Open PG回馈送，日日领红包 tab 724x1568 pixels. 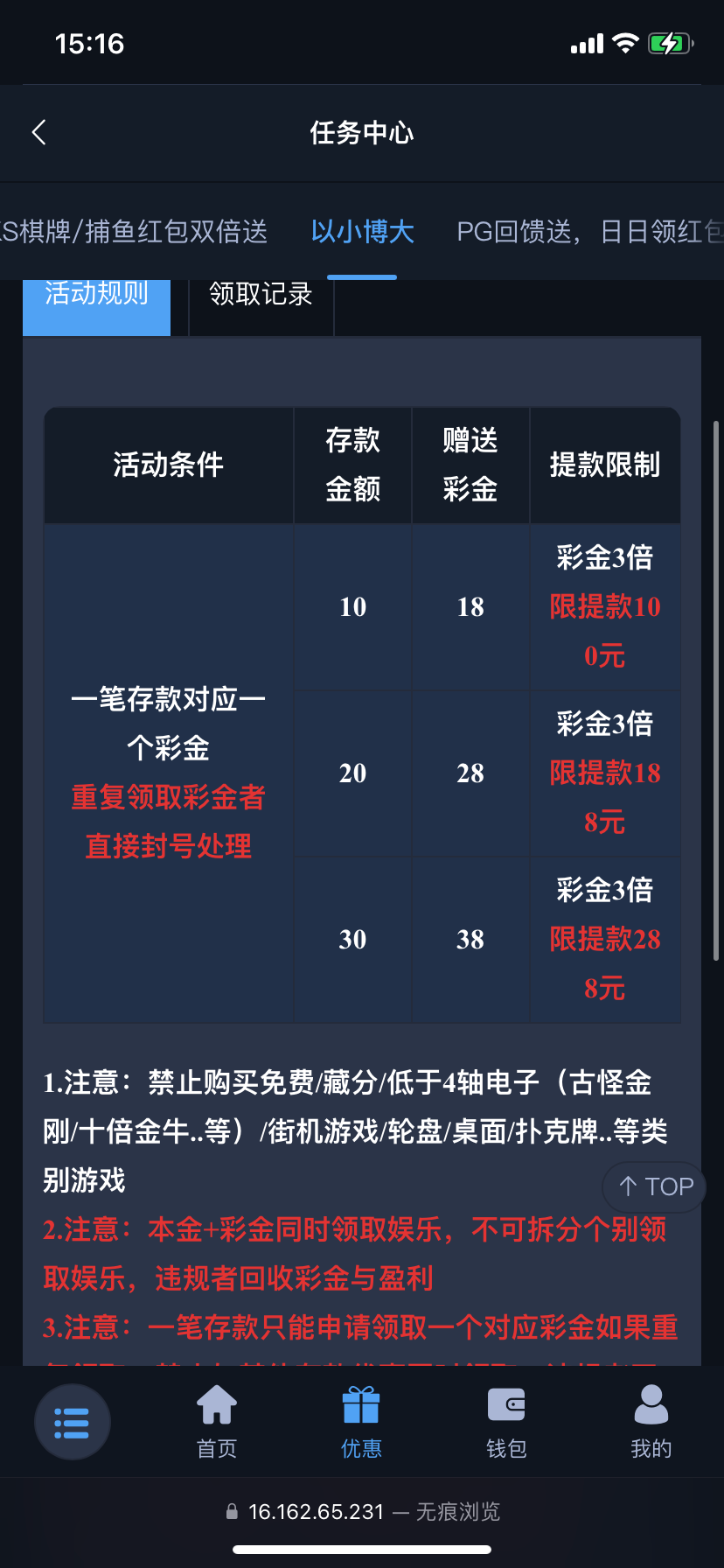tap(590, 232)
